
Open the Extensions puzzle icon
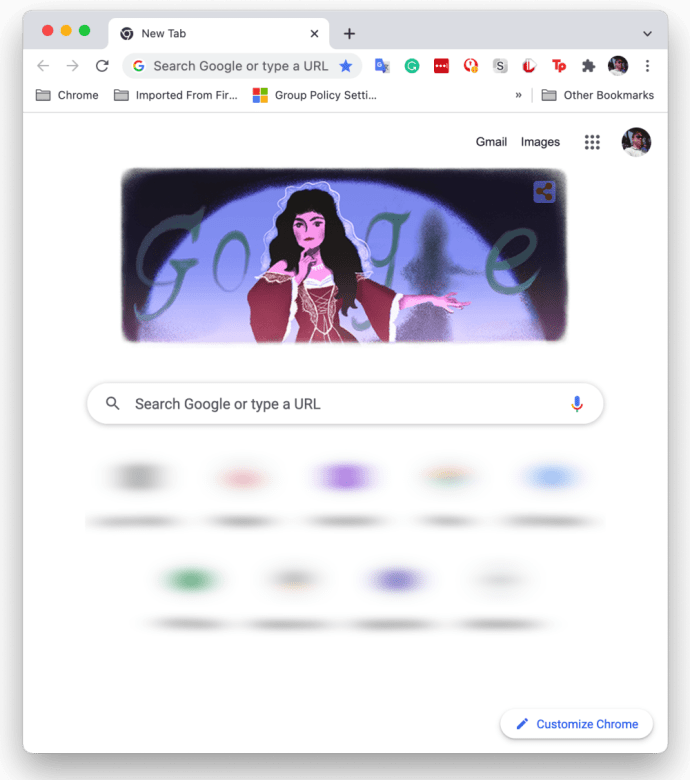(x=588, y=66)
